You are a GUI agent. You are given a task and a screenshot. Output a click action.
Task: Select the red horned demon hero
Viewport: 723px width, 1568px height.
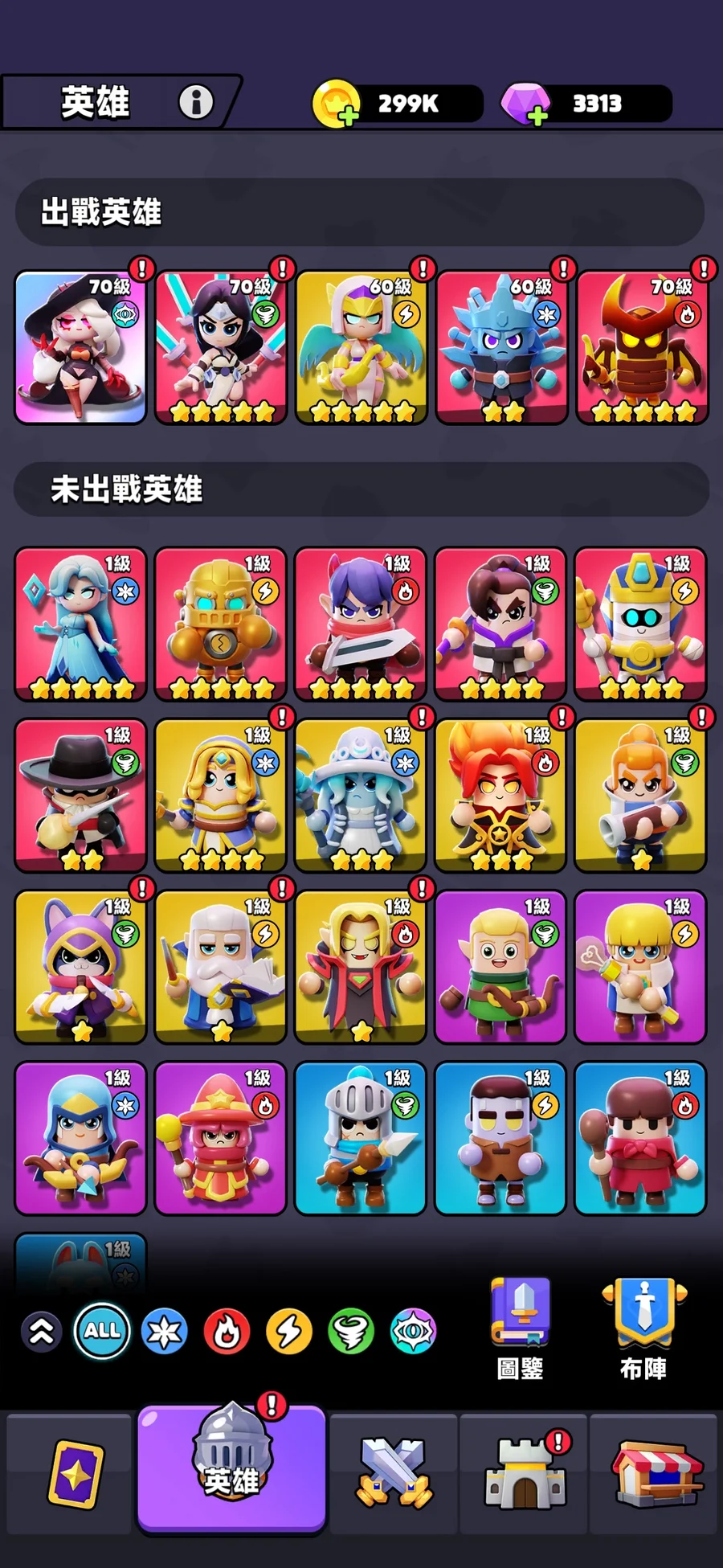(x=642, y=347)
